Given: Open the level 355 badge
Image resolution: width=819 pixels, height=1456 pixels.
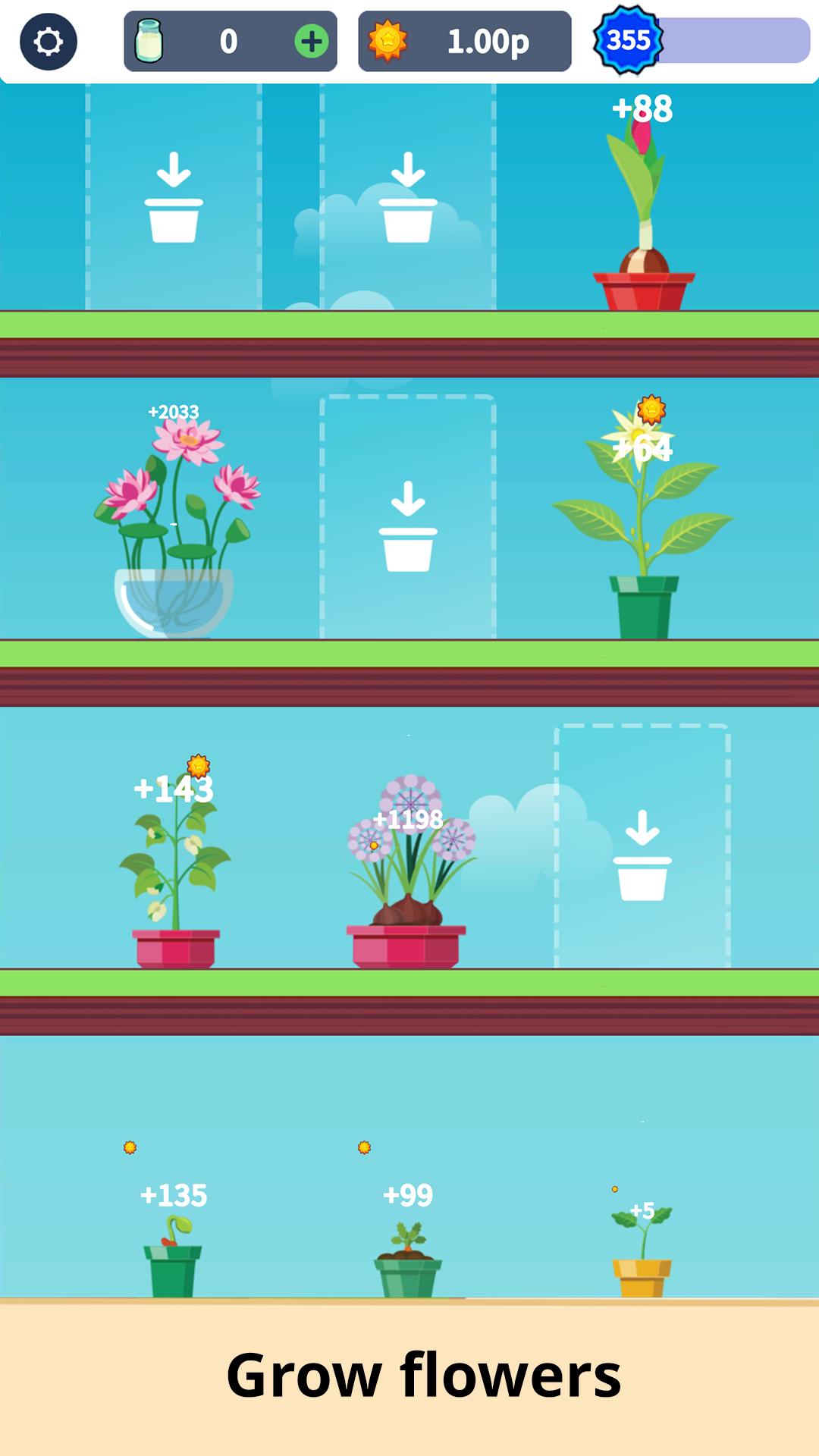Looking at the screenshot, I should pos(628,40).
